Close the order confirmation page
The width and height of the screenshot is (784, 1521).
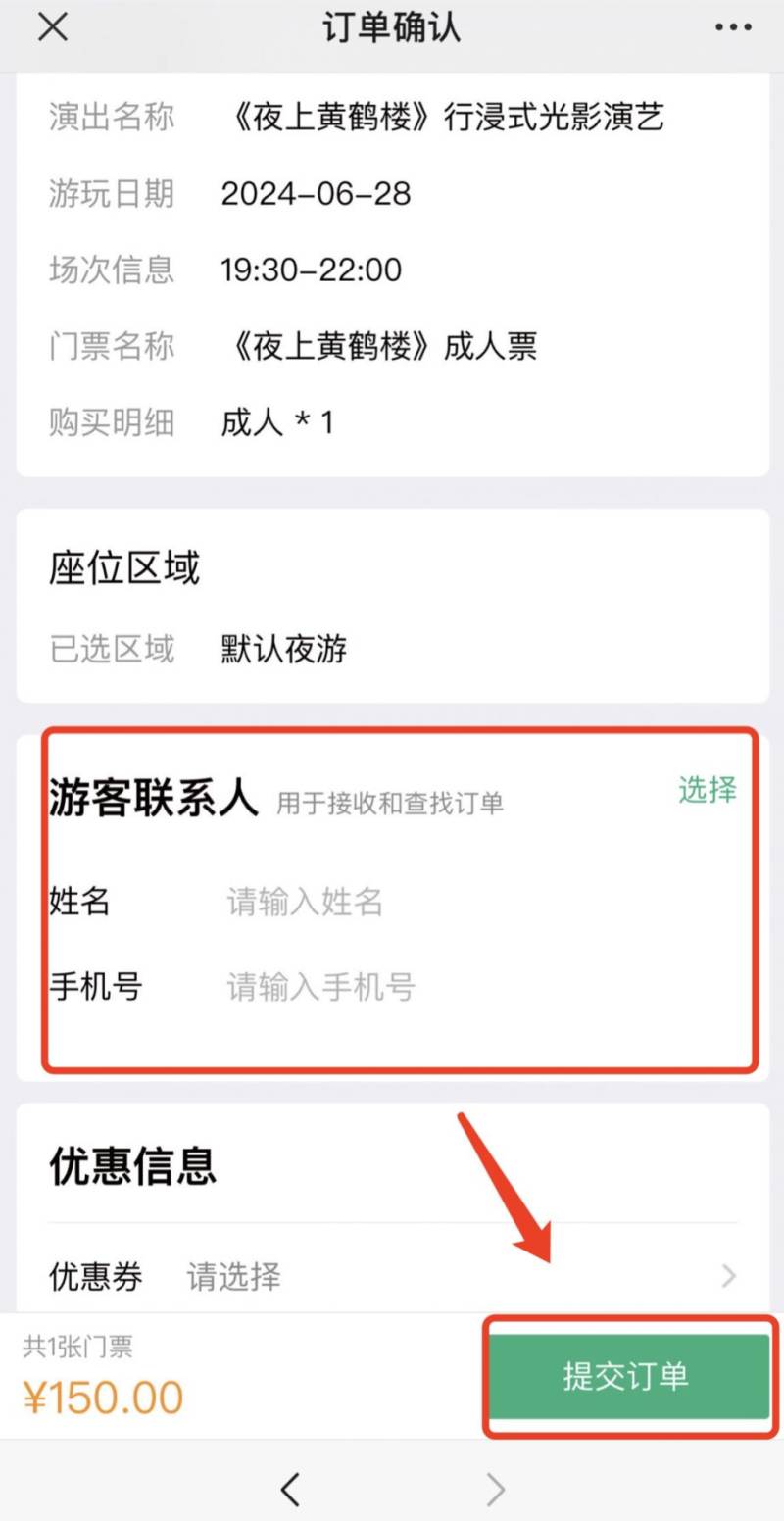pos(52,27)
